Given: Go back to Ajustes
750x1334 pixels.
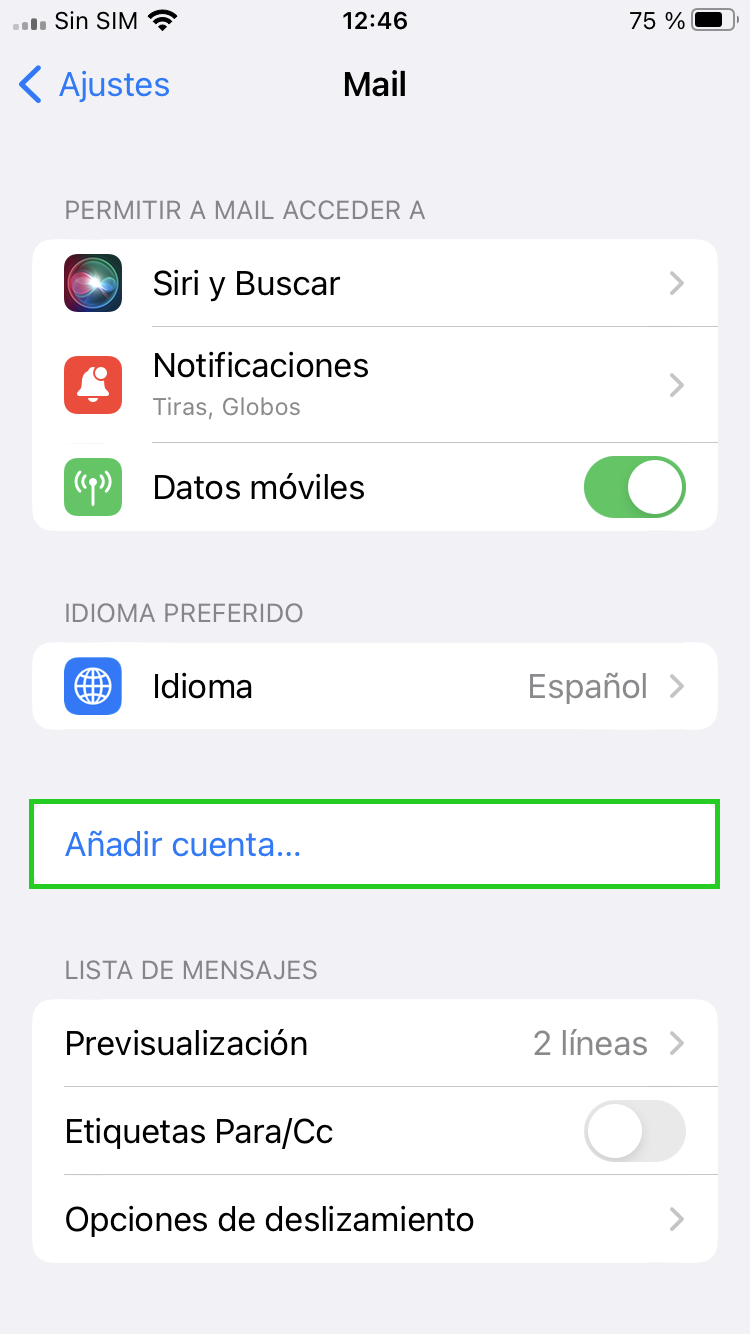Looking at the screenshot, I should pyautogui.click(x=94, y=85).
